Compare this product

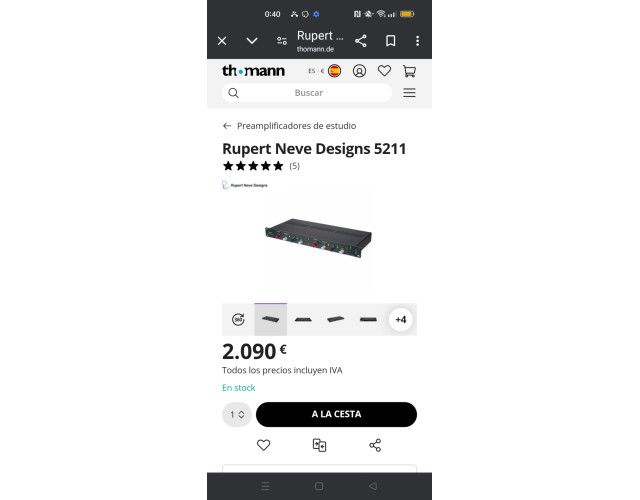(x=319, y=445)
